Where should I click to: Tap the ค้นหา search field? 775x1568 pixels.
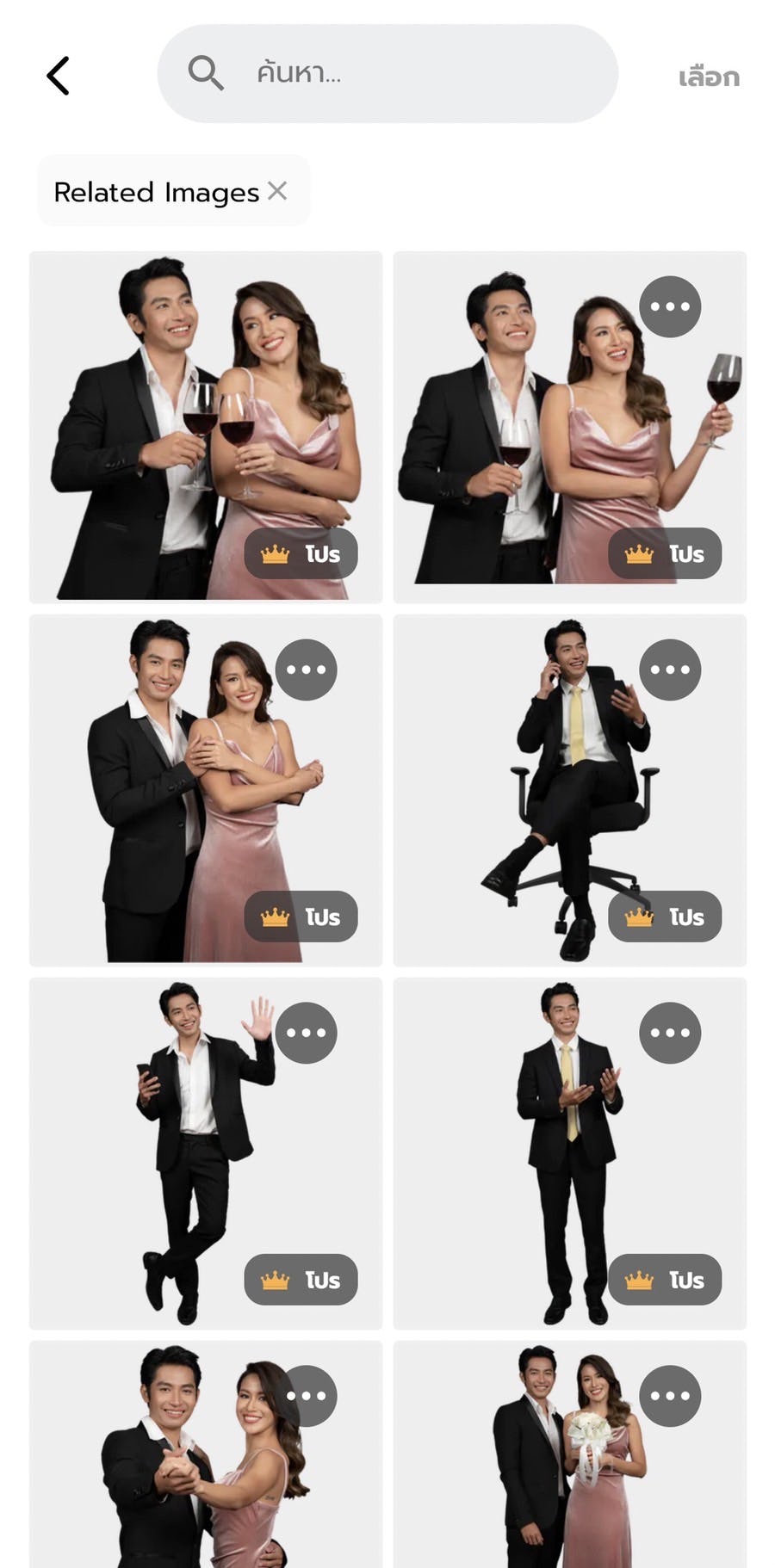pyautogui.click(x=387, y=74)
